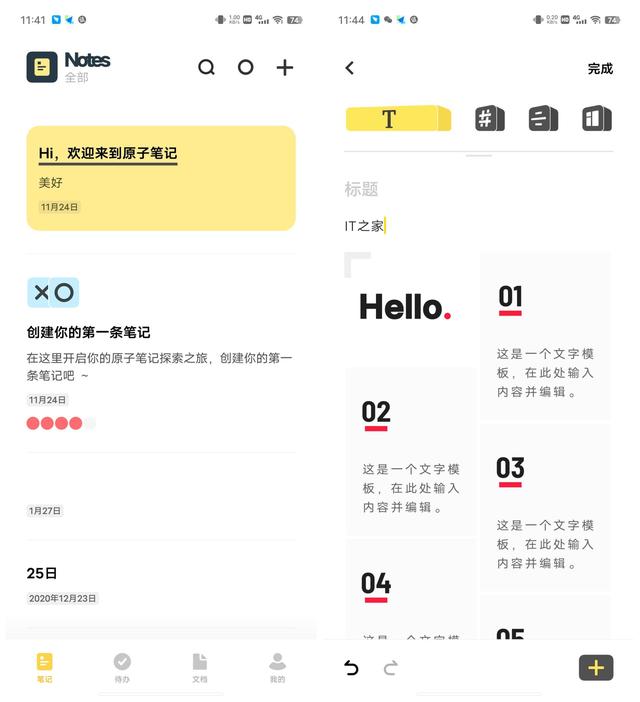The width and height of the screenshot is (640, 702).
Task: Switch to the 文档 tab
Action: click(200, 667)
